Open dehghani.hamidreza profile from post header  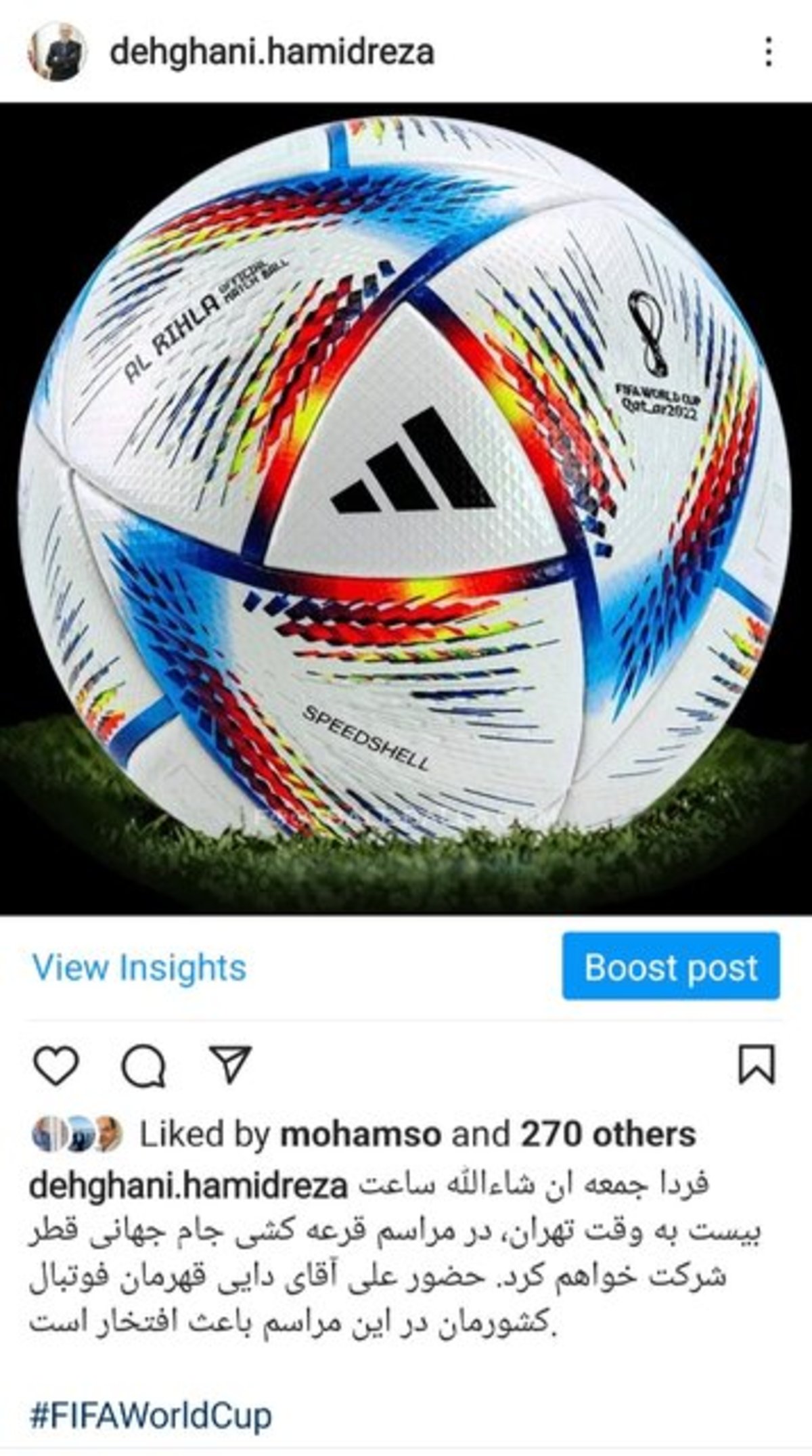(271, 52)
